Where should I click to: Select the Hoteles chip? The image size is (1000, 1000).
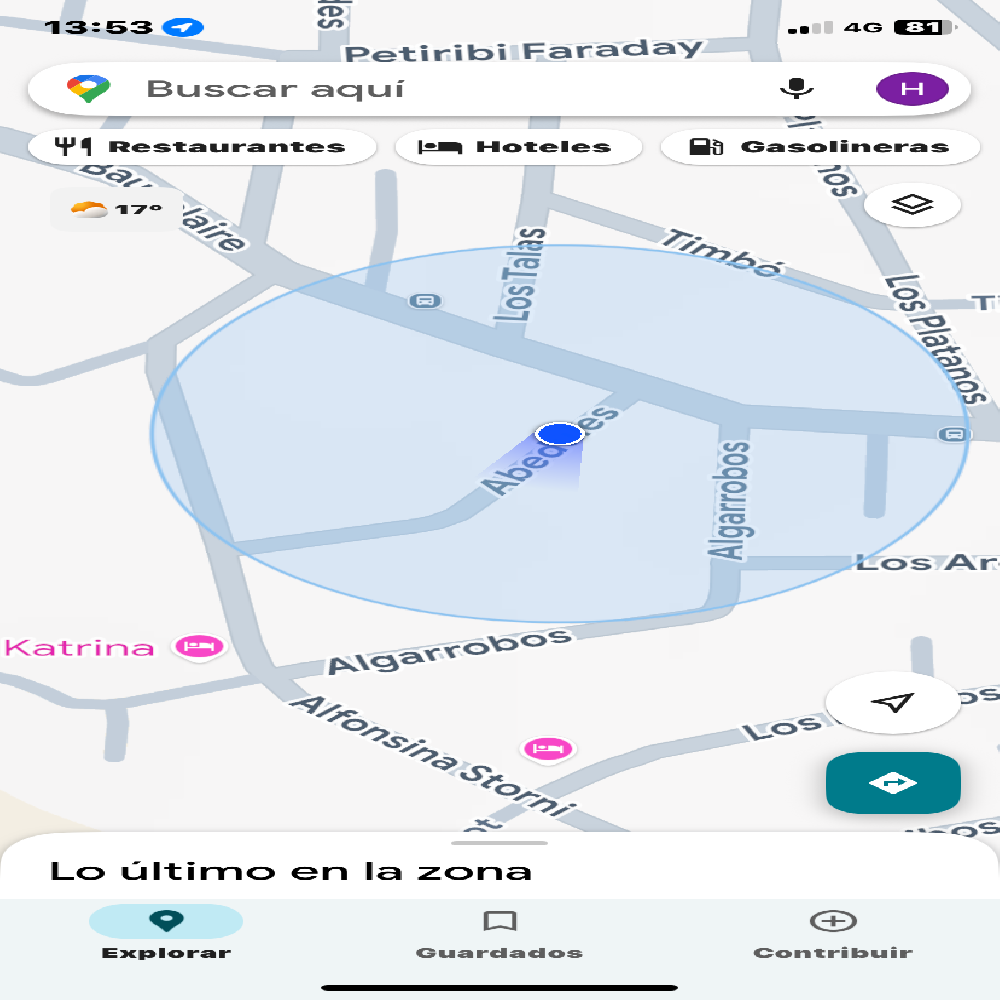click(518, 147)
